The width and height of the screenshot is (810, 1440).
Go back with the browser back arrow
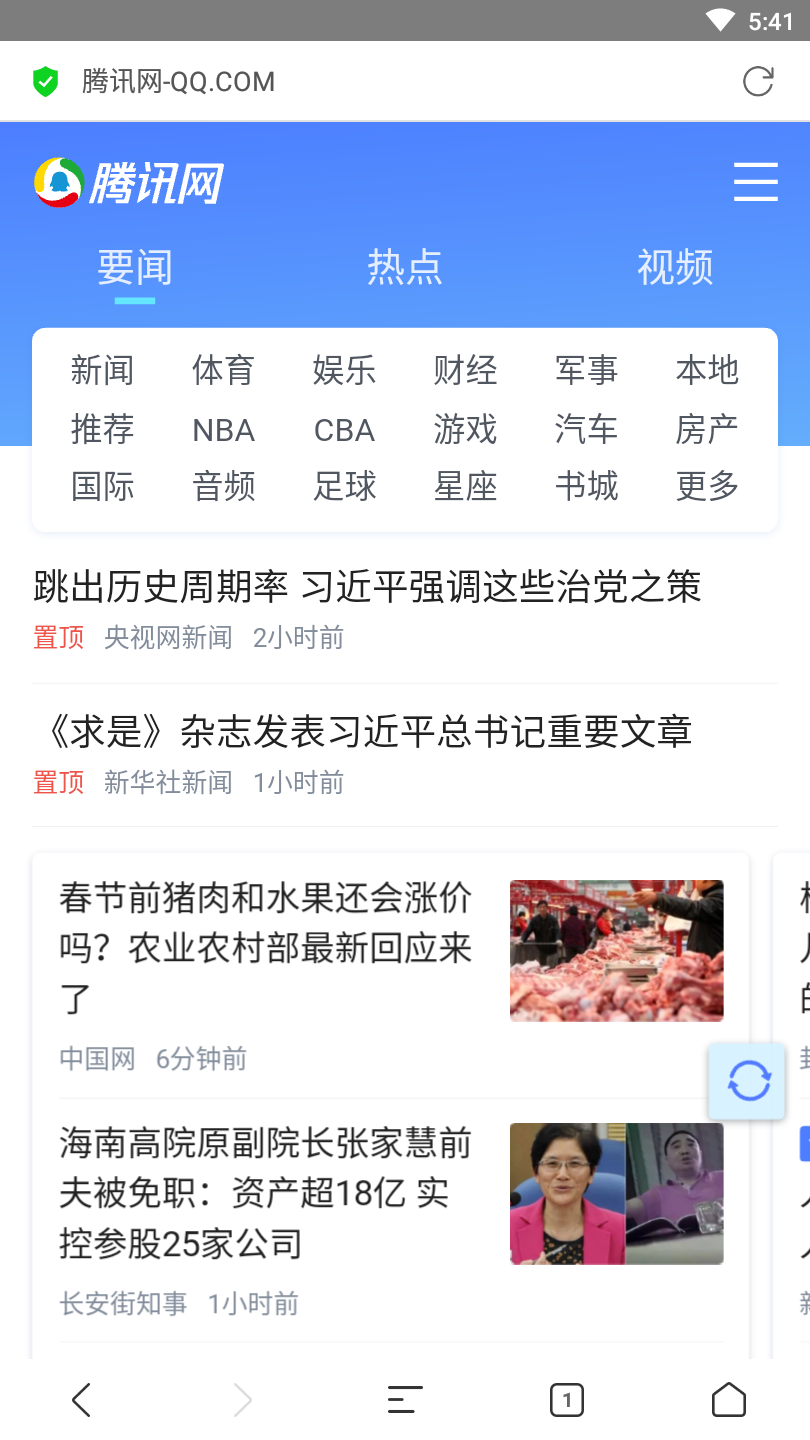[x=82, y=1400]
